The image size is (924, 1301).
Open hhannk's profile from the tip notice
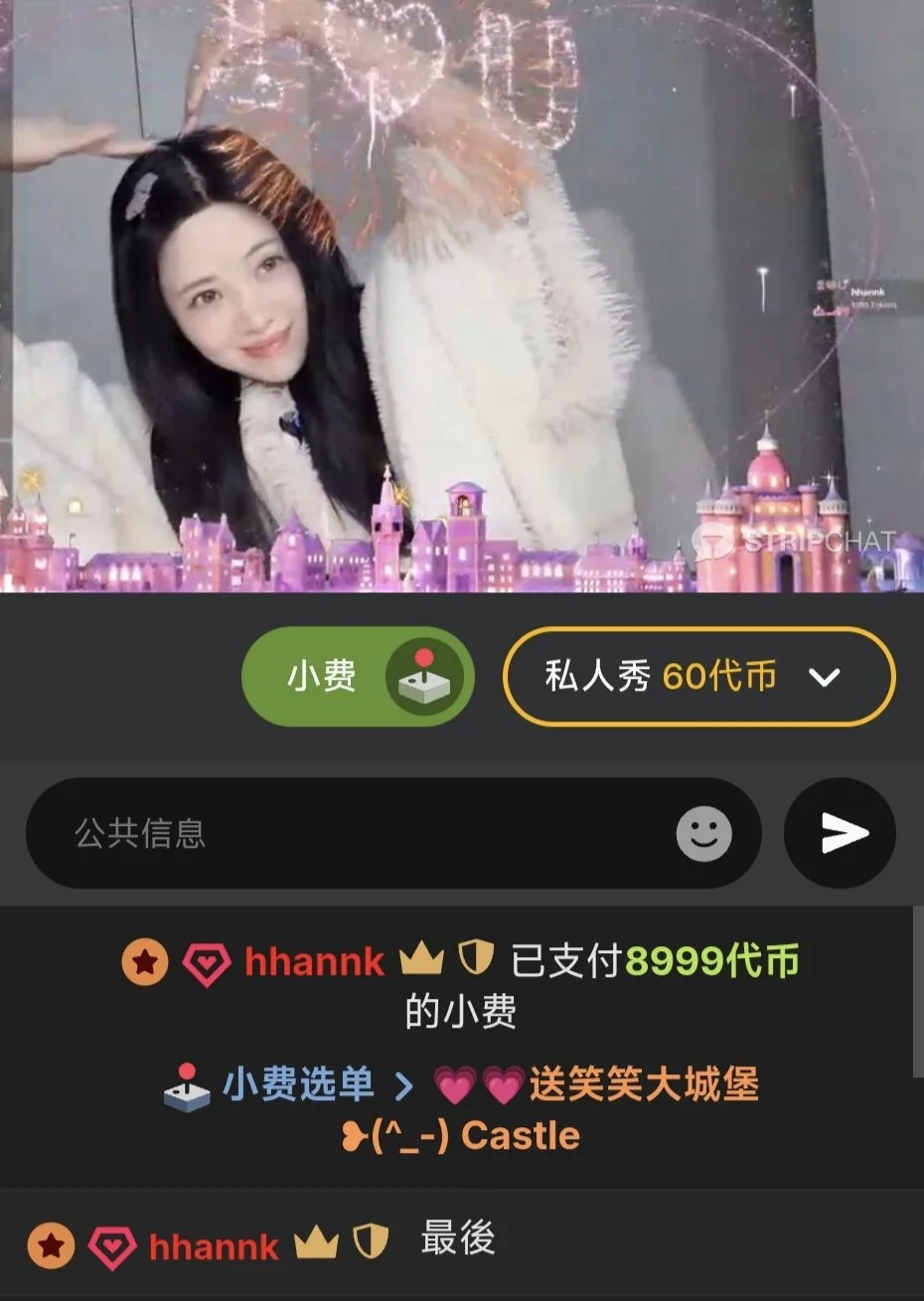click(x=314, y=961)
